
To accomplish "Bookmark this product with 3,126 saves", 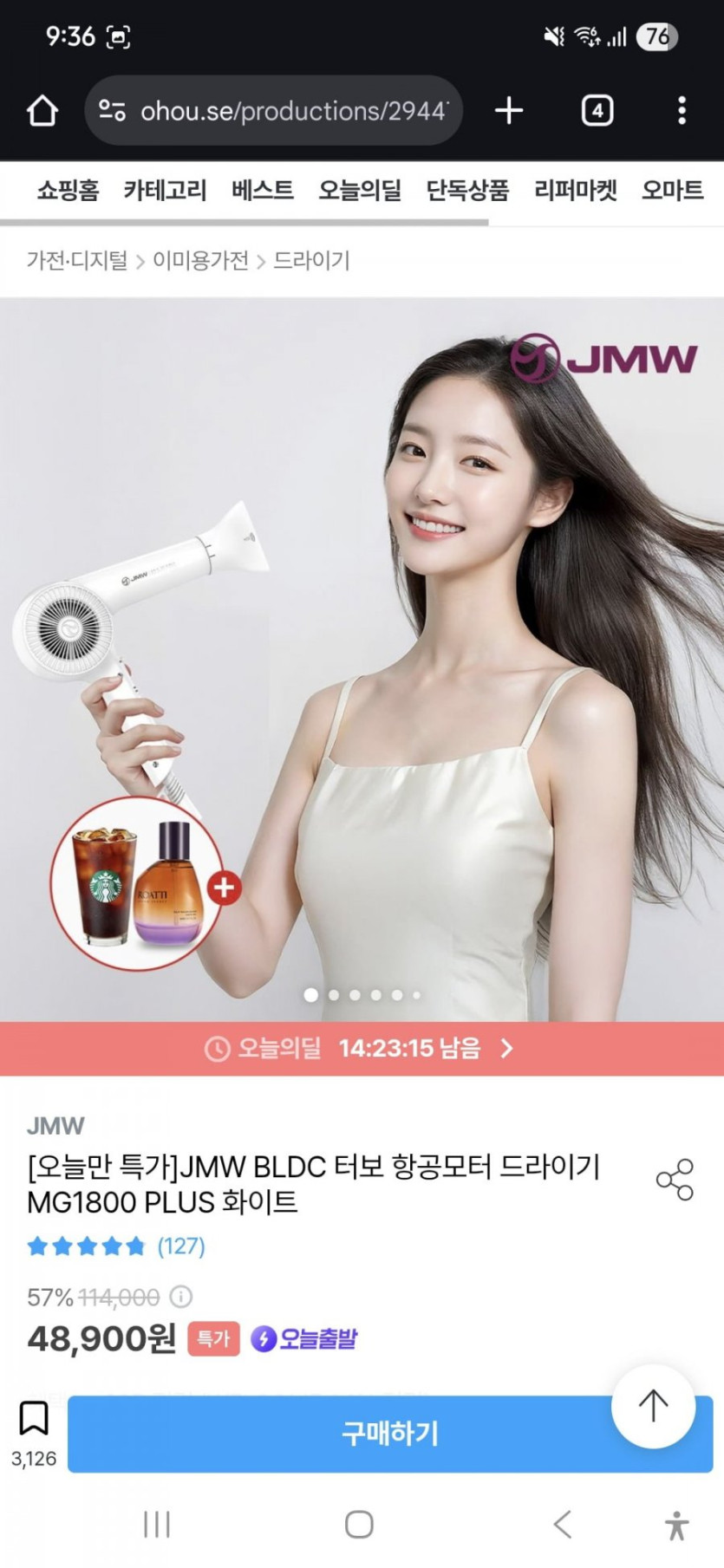I will point(34,1420).
